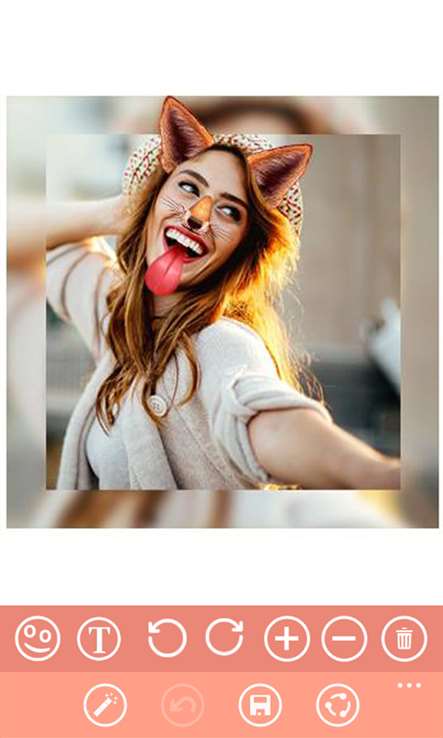Share the edited photo
The height and width of the screenshot is (738, 443).
click(338, 705)
